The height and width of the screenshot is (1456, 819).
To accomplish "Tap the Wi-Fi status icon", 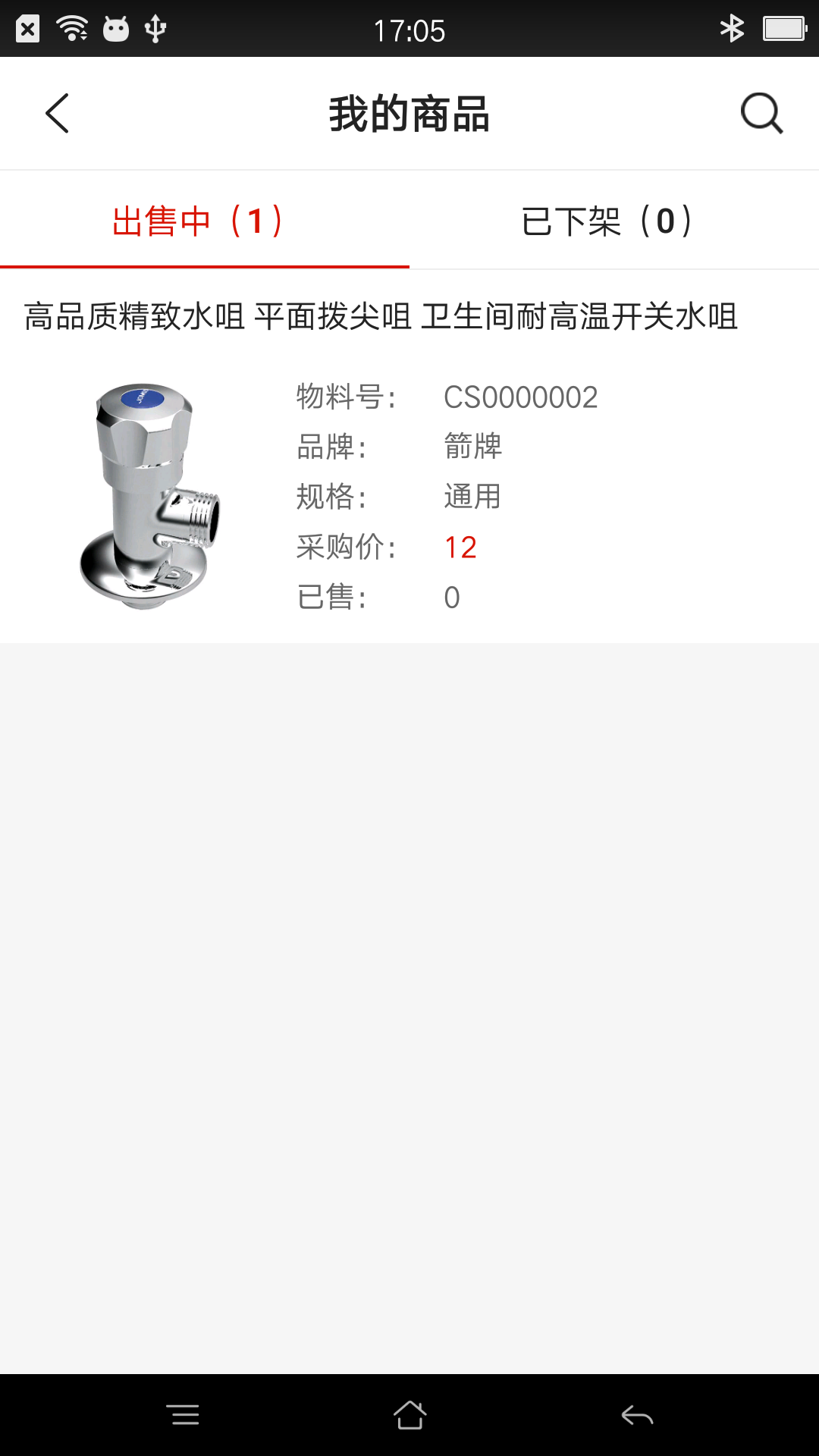I will click(74, 29).
